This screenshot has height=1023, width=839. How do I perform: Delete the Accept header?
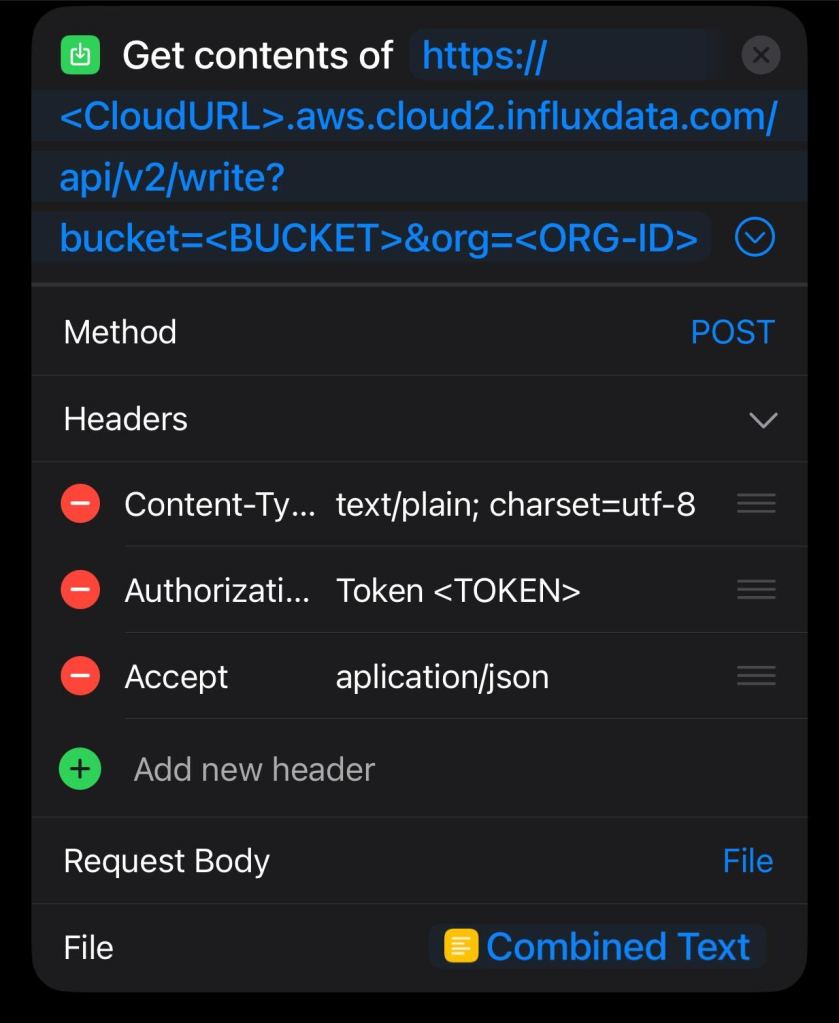point(81,677)
